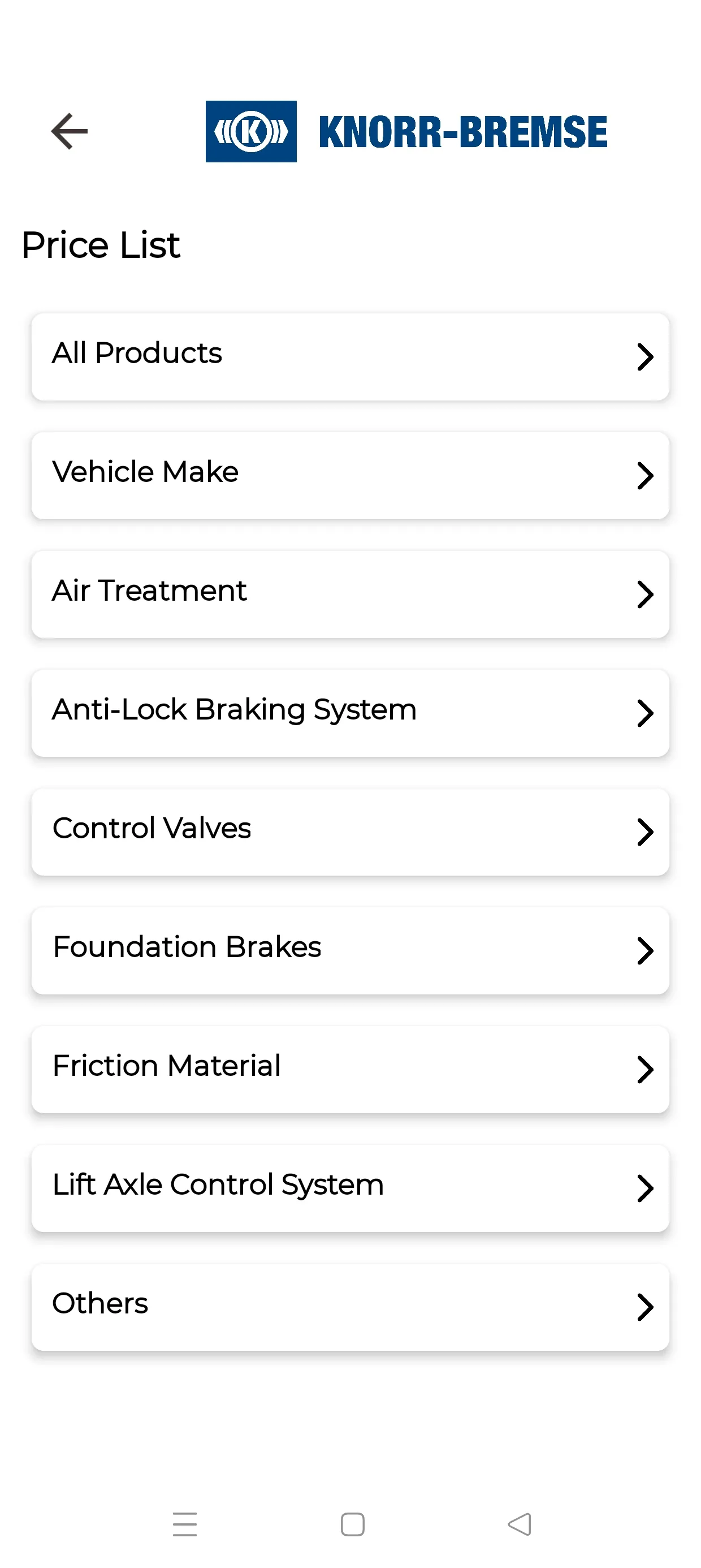Viewport: 701px width, 1568px height.
Task: Go back using the top-left arrow
Action: (x=70, y=131)
